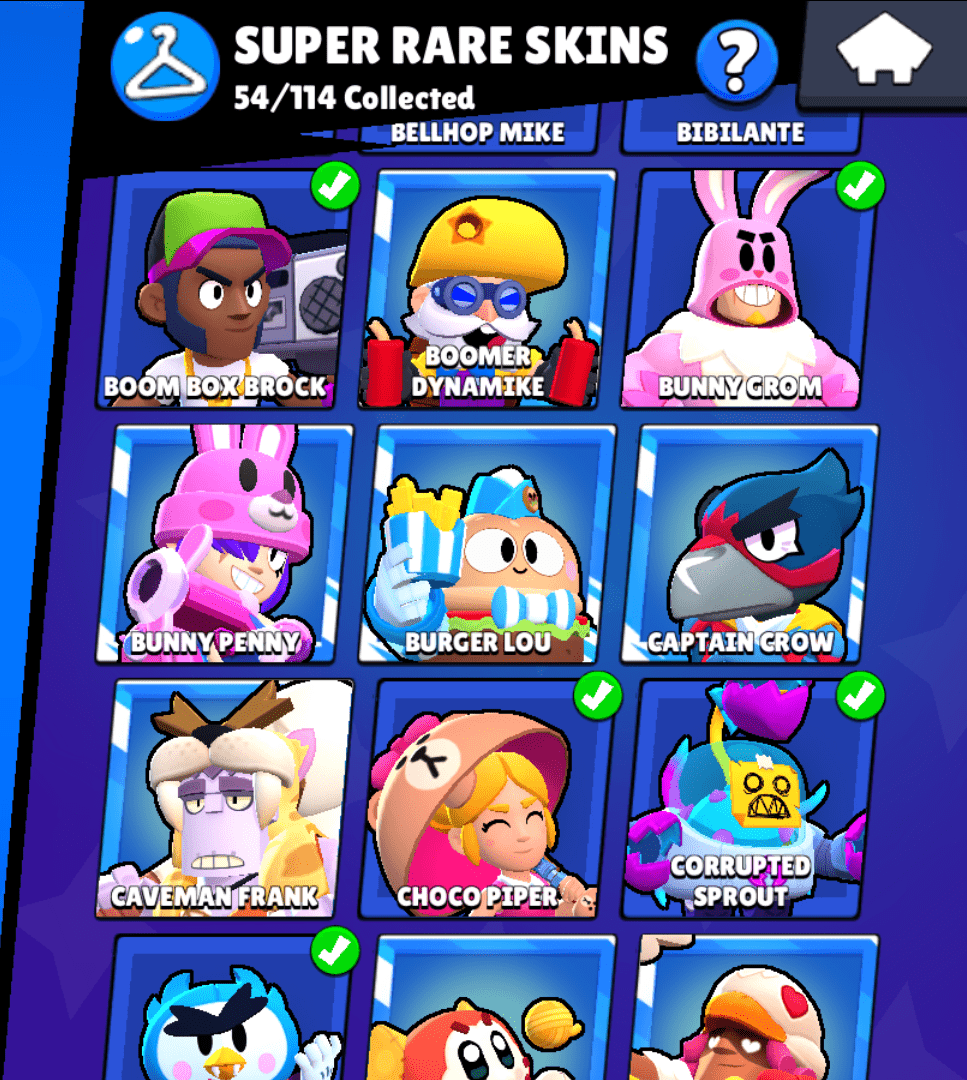Open the Corrupted Sprout skin

(x=750, y=800)
